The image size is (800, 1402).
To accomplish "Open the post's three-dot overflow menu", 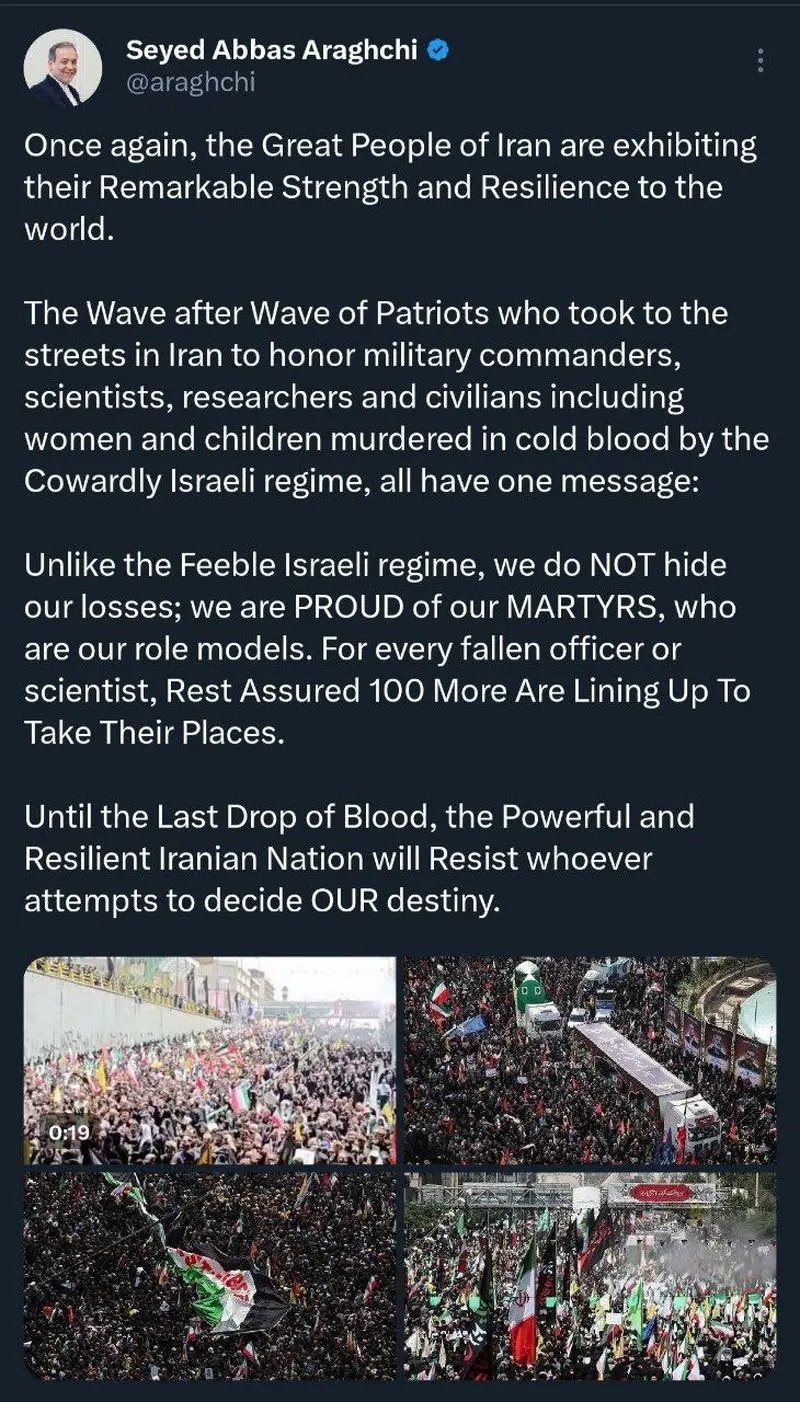I will tap(761, 61).
